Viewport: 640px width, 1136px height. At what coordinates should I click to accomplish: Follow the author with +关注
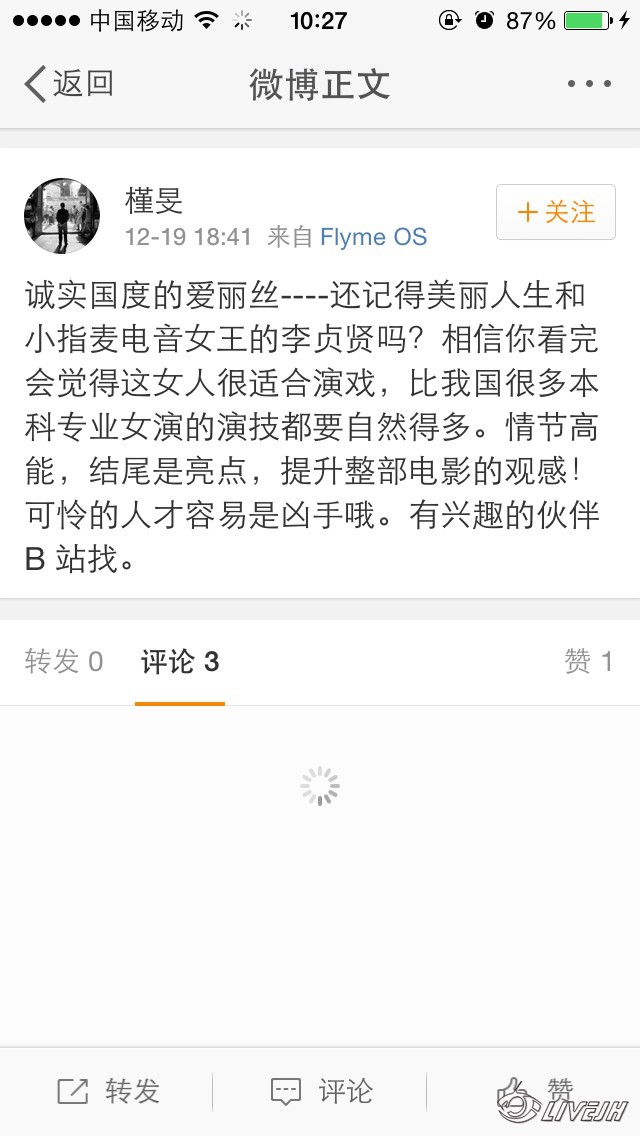click(x=555, y=212)
